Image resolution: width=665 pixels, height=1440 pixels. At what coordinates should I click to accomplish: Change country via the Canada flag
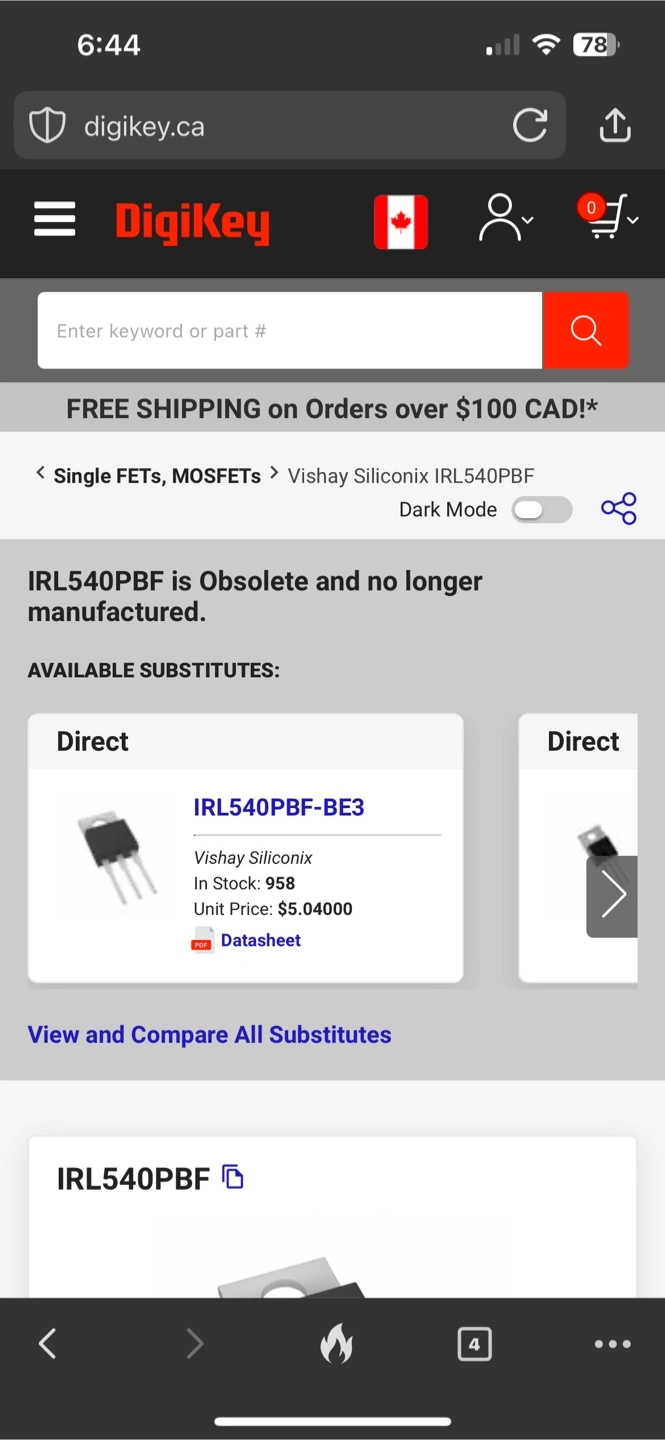pyautogui.click(x=400, y=221)
